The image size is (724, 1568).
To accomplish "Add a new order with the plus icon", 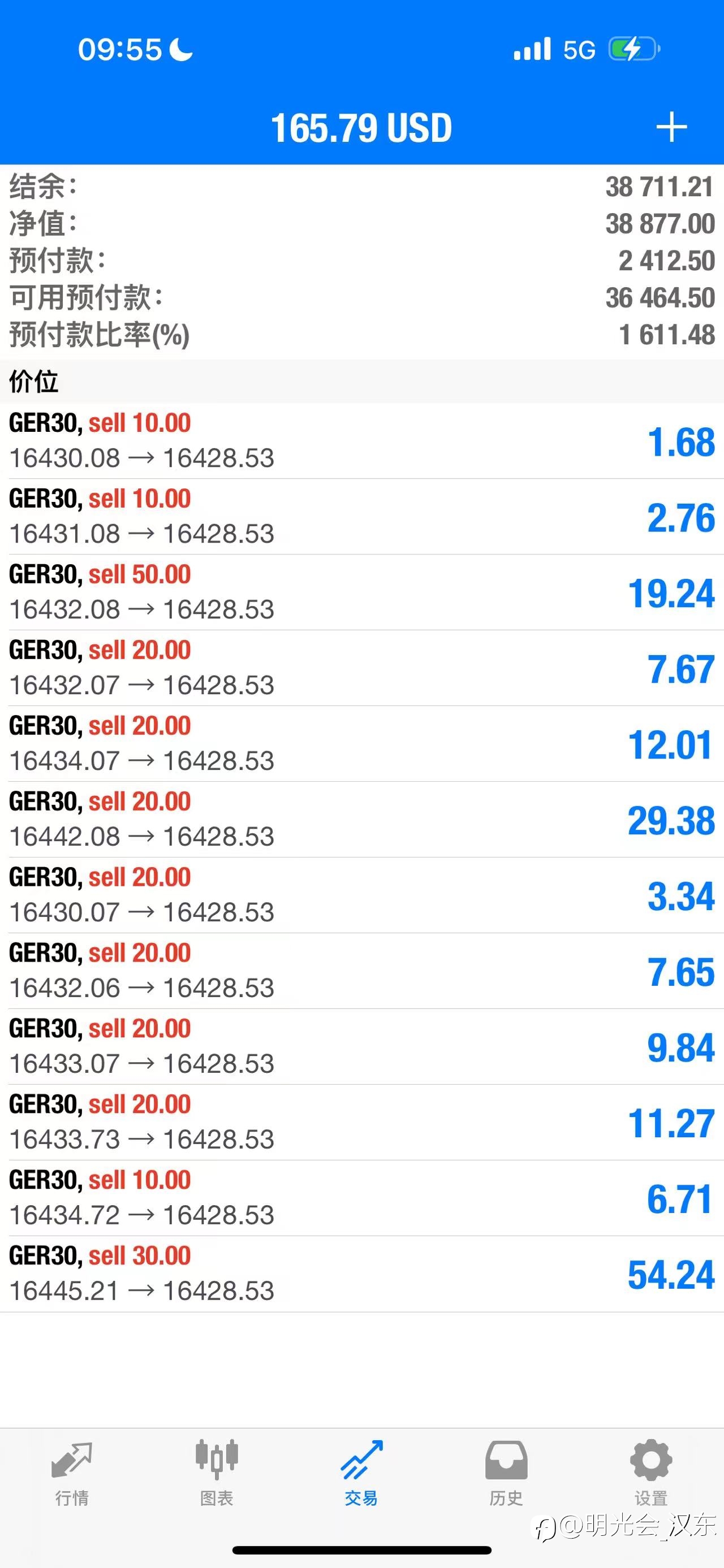I will point(671,127).
